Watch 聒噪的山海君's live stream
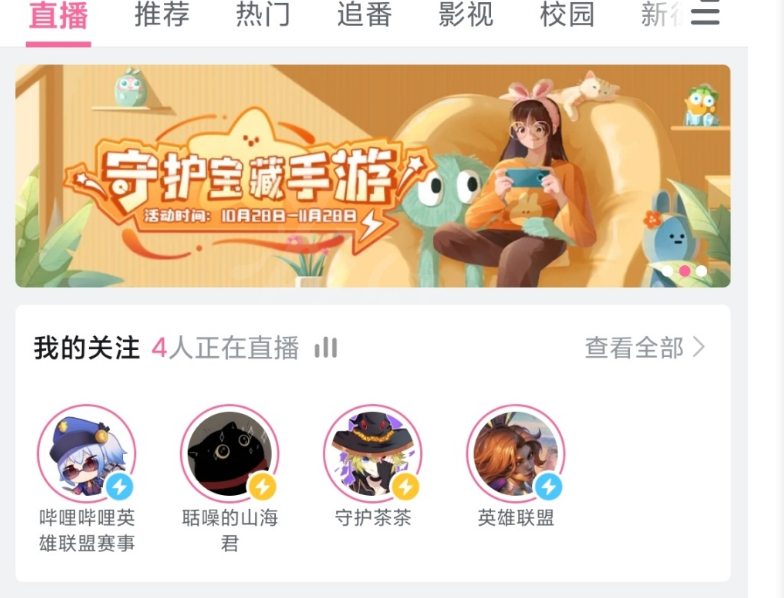 [x=229, y=453]
